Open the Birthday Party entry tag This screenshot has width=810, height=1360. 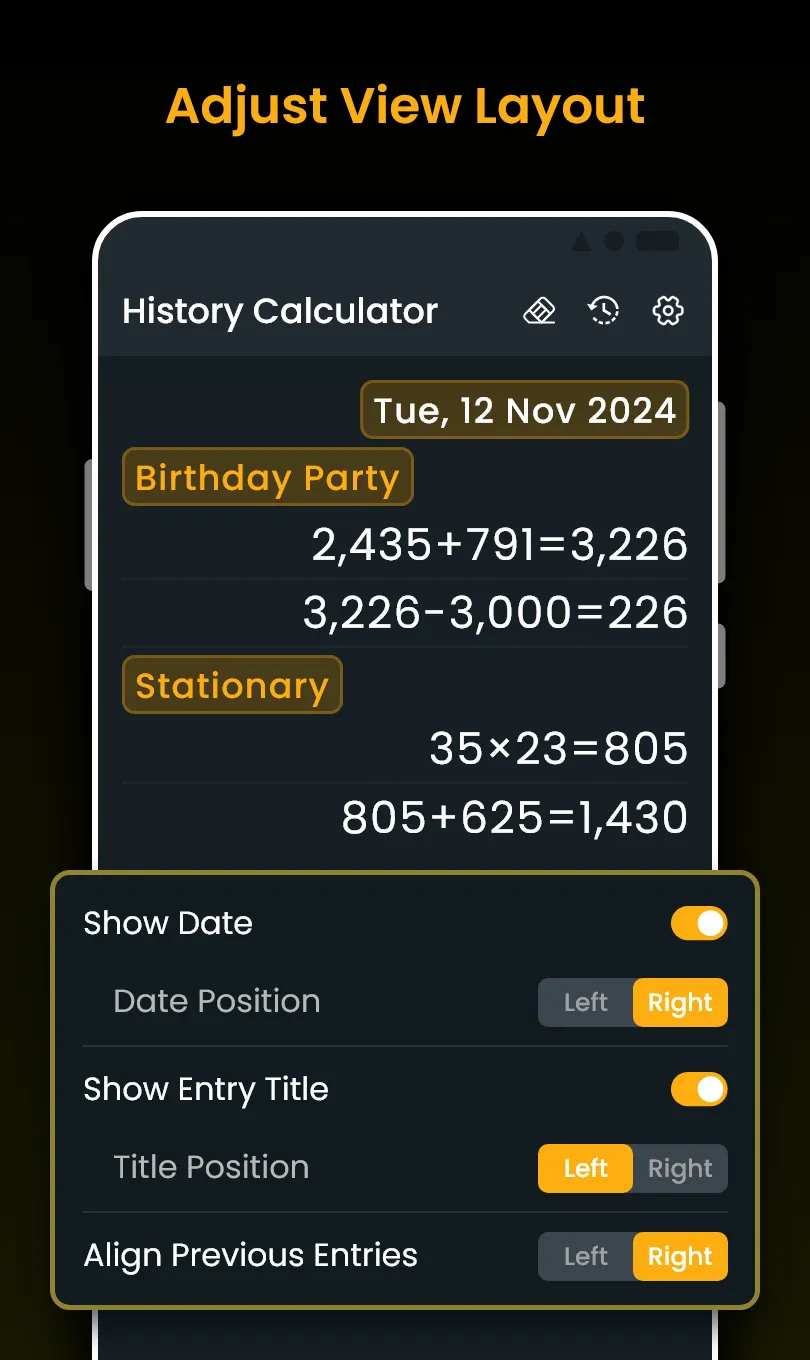click(267, 477)
